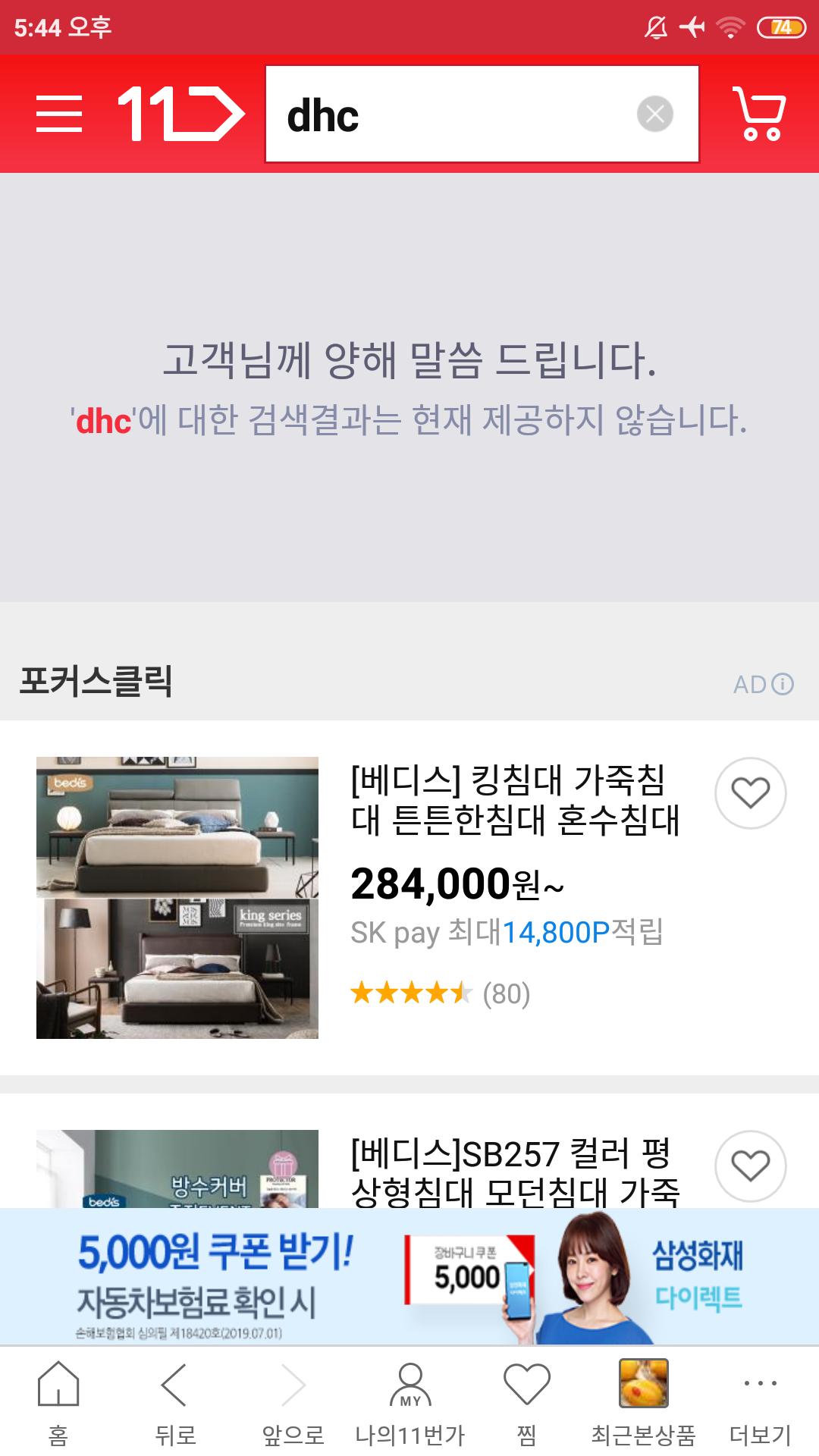Clear the dhc search text

coord(654,115)
